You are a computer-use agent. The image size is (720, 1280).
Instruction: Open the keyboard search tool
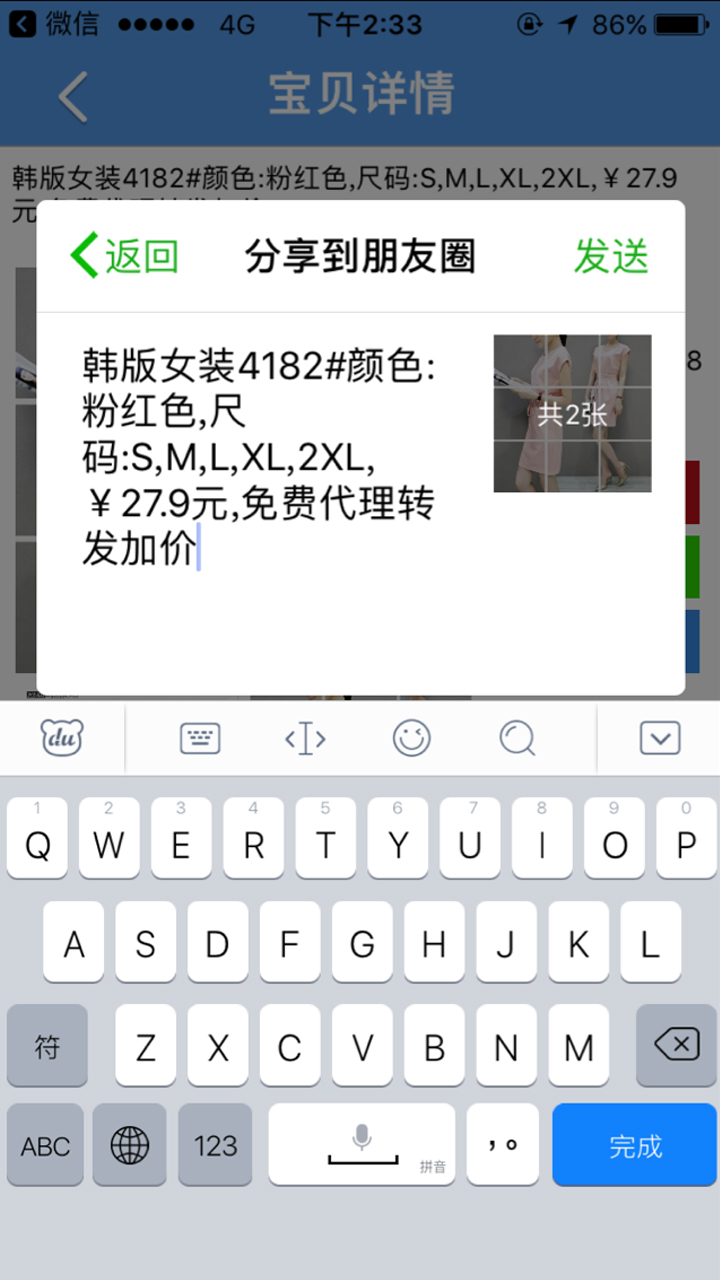517,739
